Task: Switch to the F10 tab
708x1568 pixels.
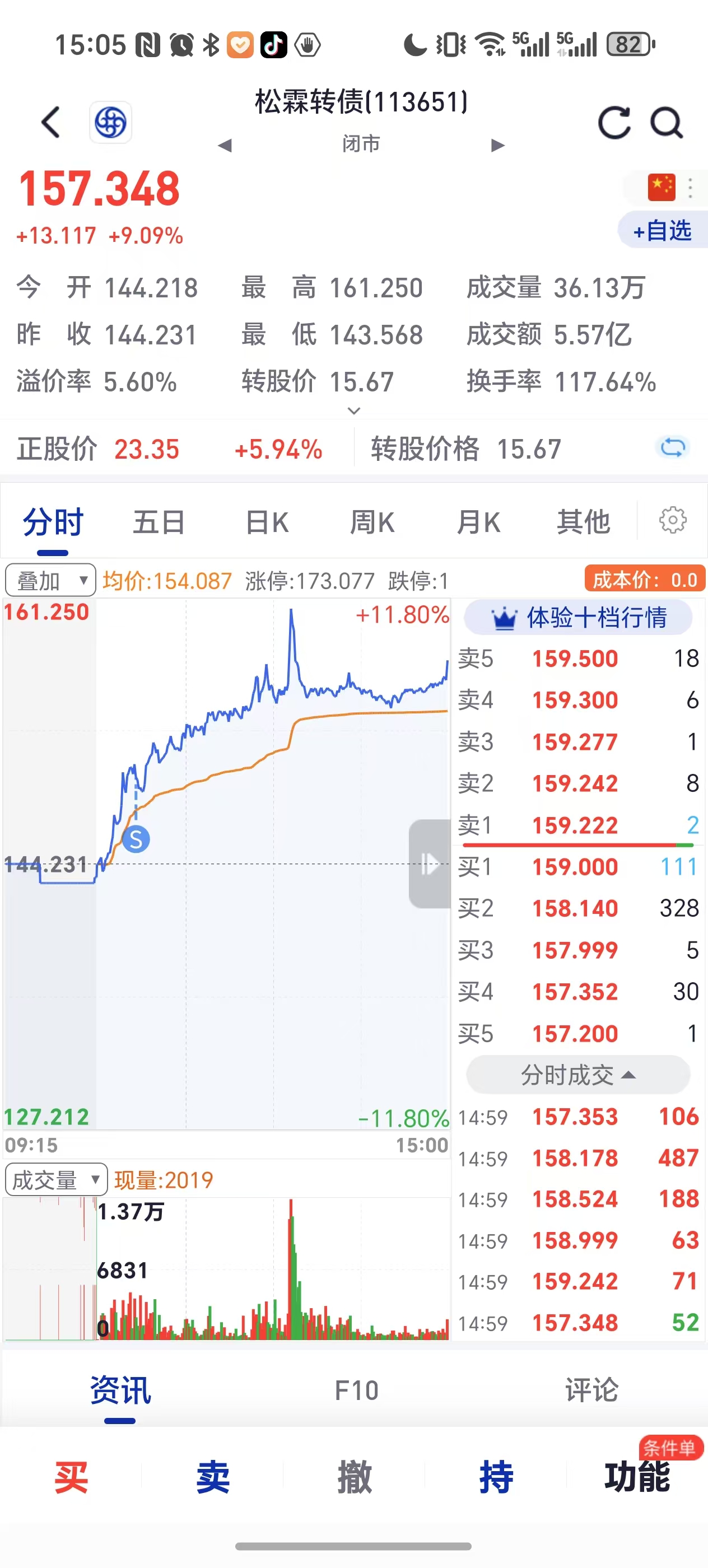Action: [357, 1391]
